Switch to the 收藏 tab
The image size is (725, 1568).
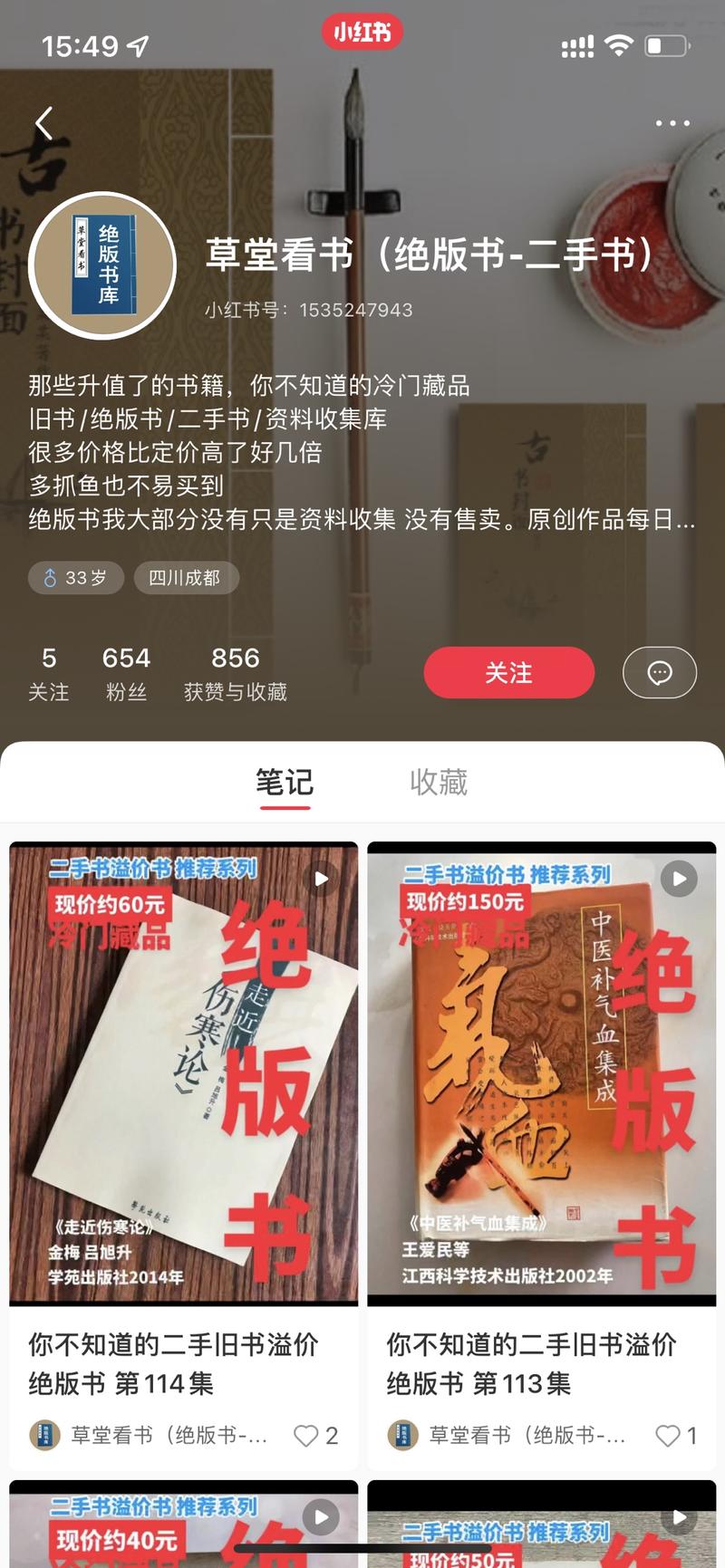click(439, 782)
